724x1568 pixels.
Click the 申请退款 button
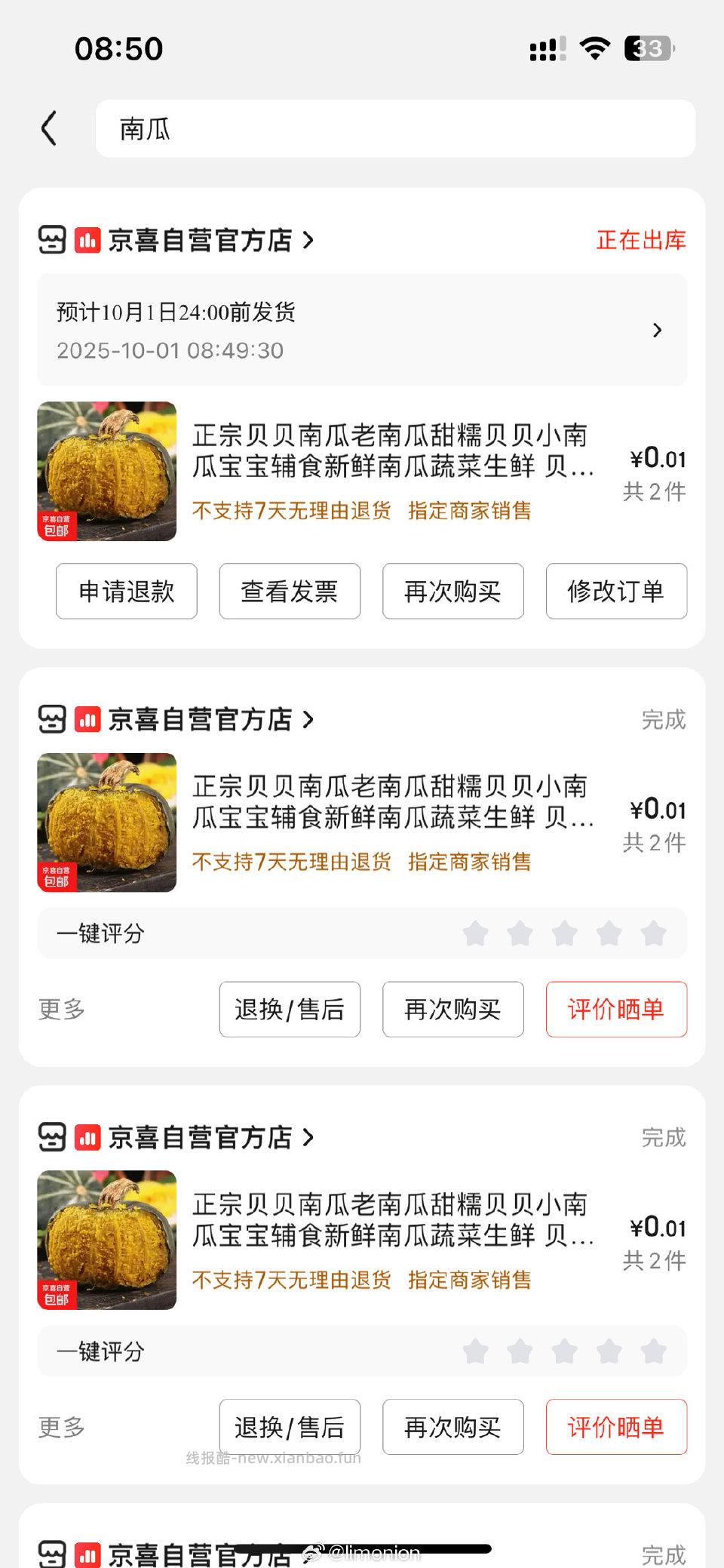[125, 592]
